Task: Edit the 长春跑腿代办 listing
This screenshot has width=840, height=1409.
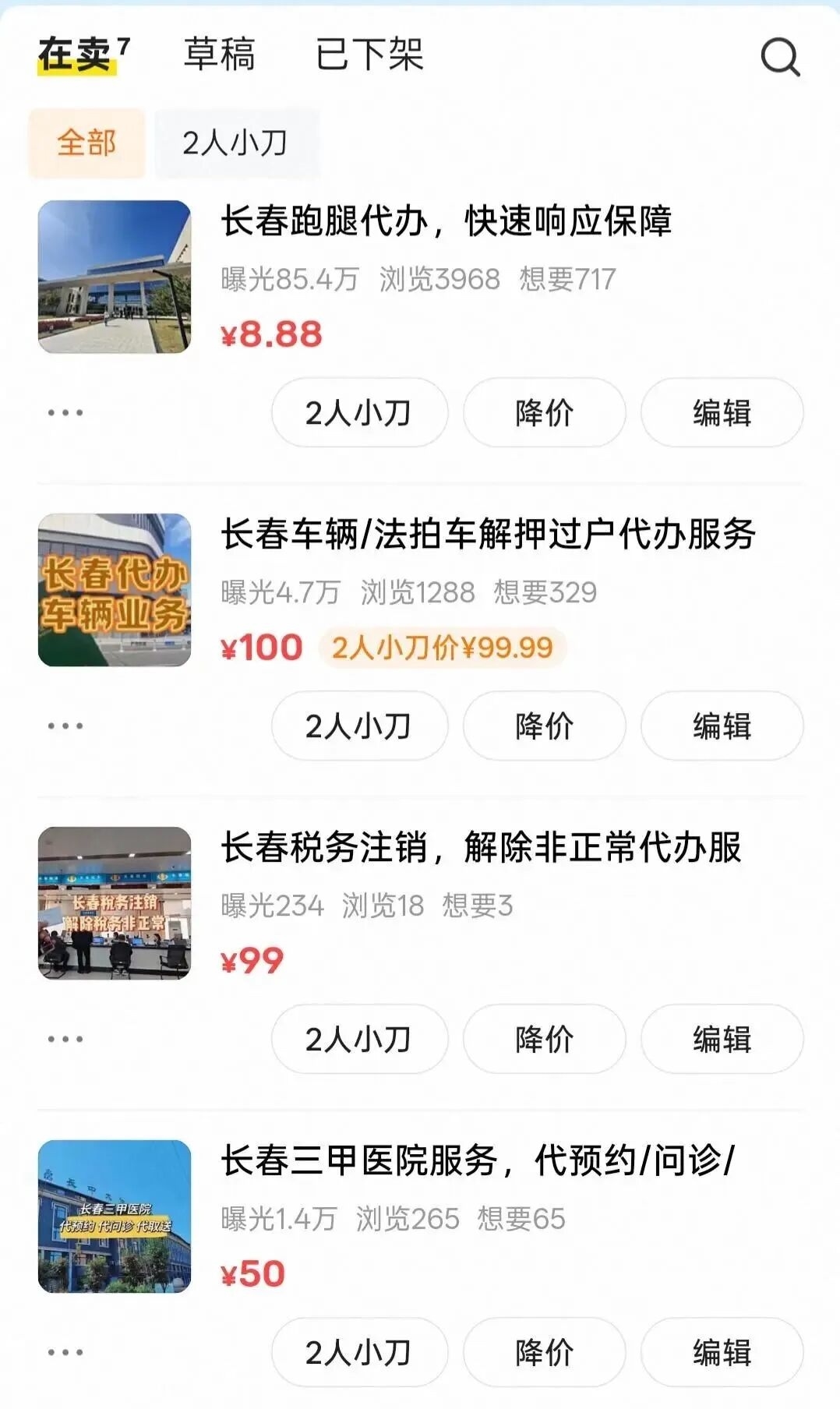Action: click(x=722, y=412)
